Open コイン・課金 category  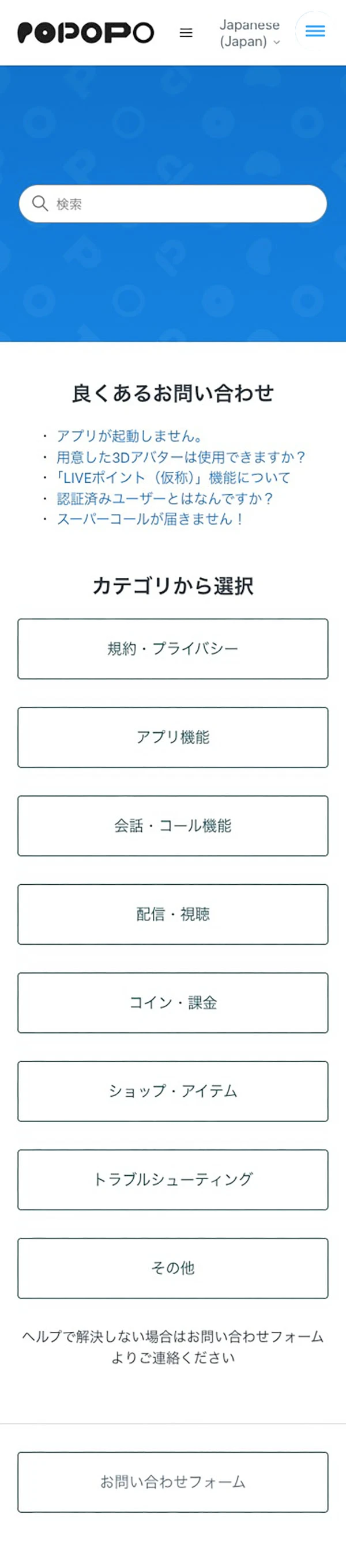173,1003
